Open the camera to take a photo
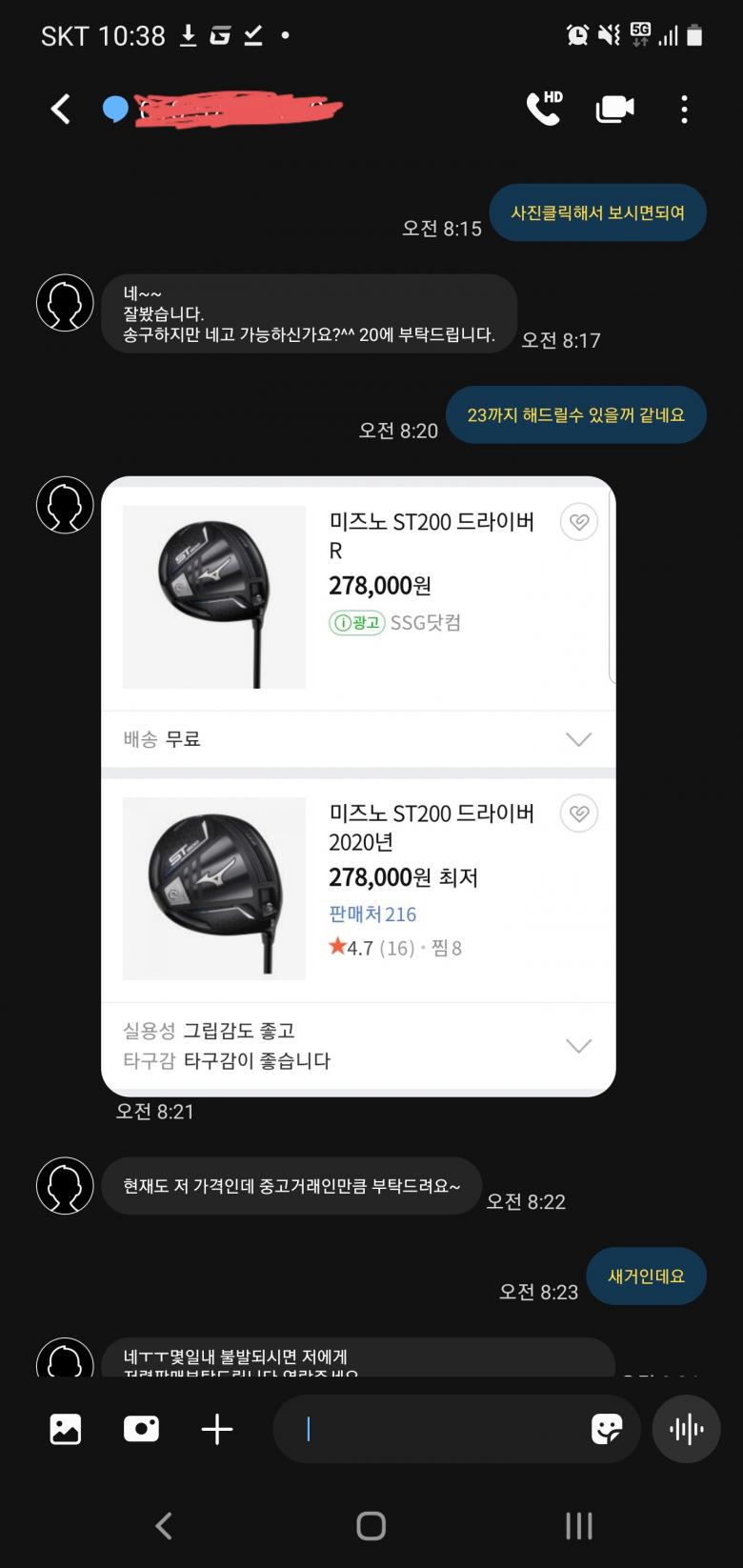Viewport: 743px width, 1568px height. 141,1429
